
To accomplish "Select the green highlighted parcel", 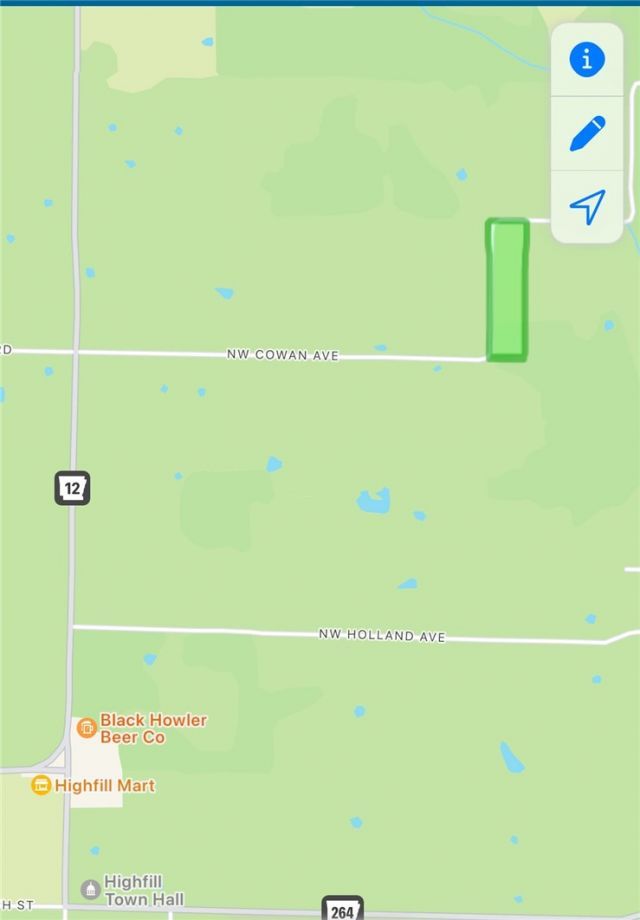I will (x=507, y=290).
